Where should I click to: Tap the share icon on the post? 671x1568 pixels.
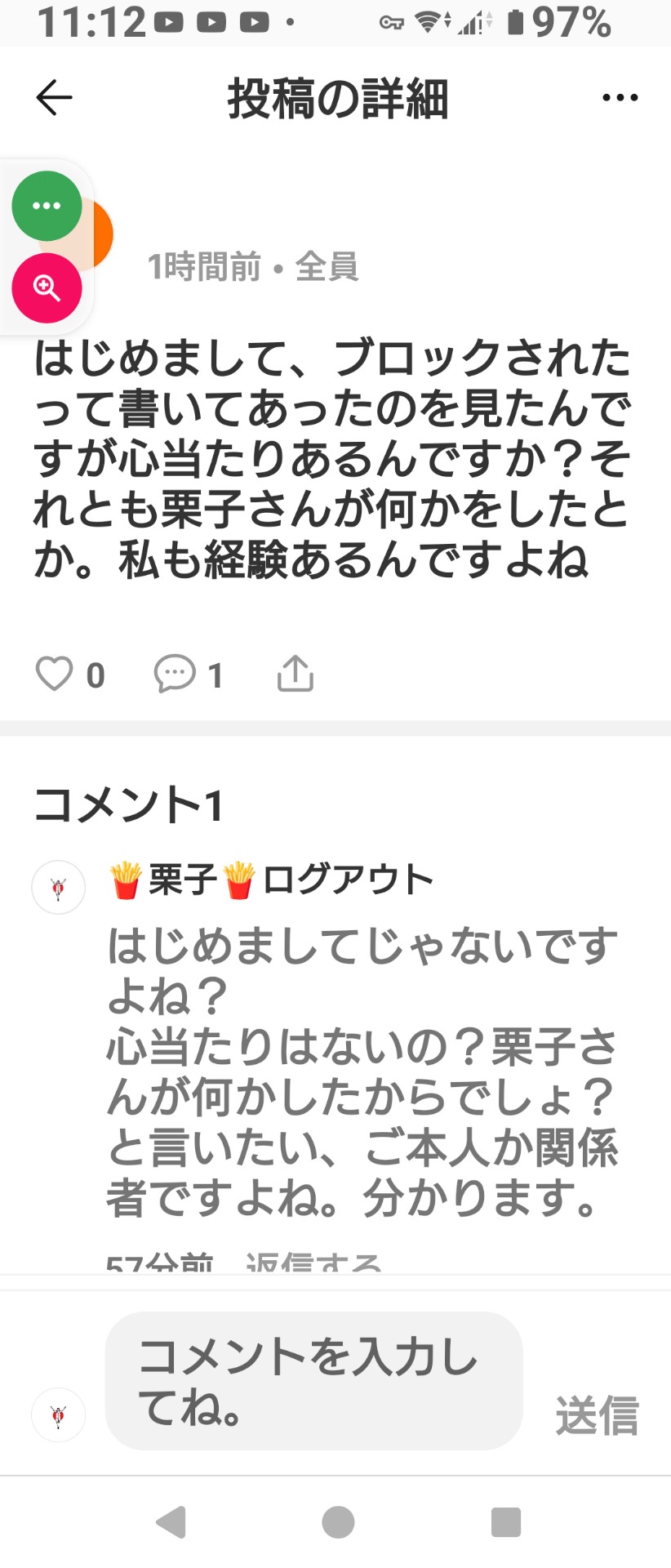pyautogui.click(x=296, y=672)
